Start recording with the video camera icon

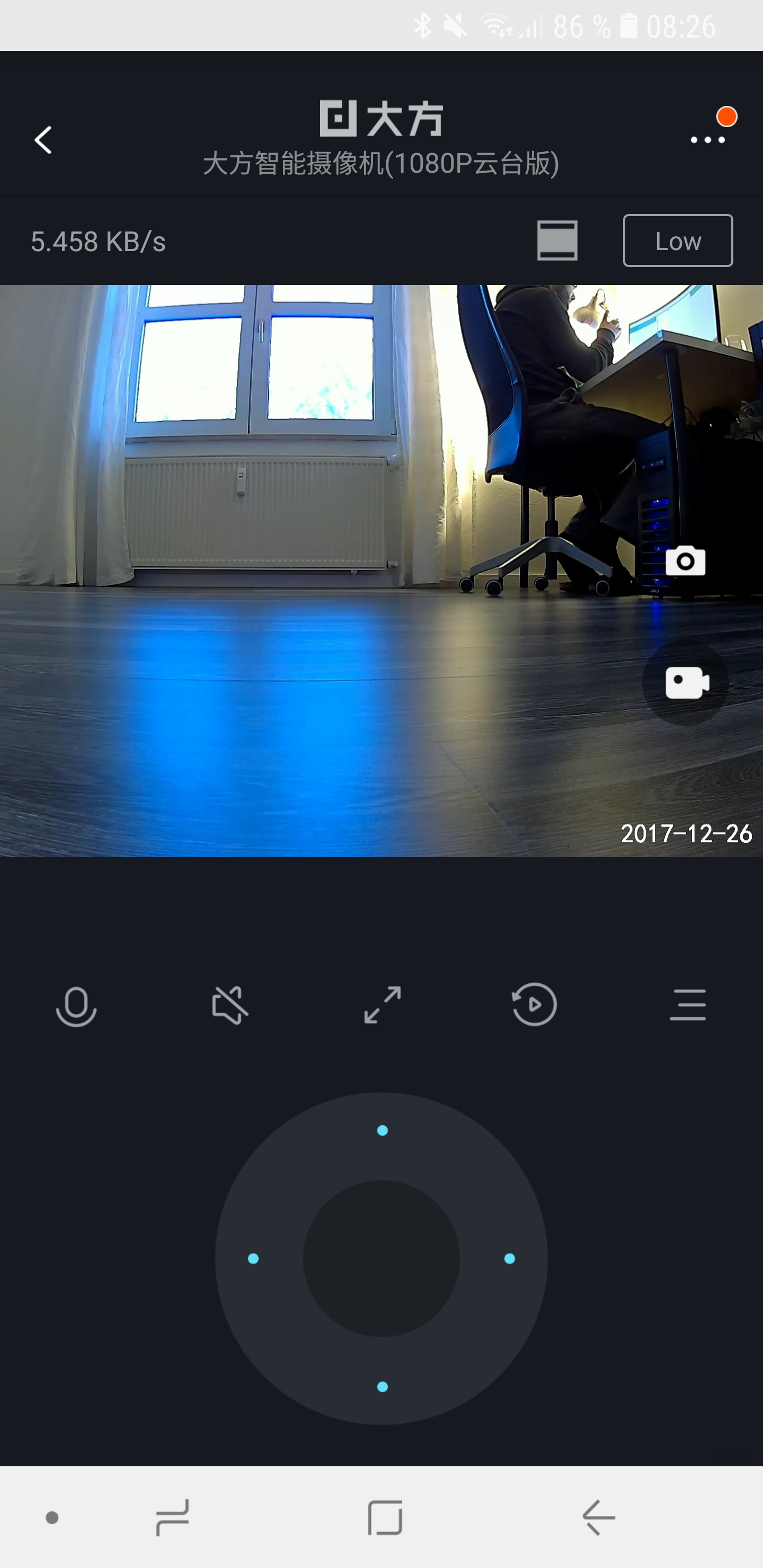tap(686, 682)
